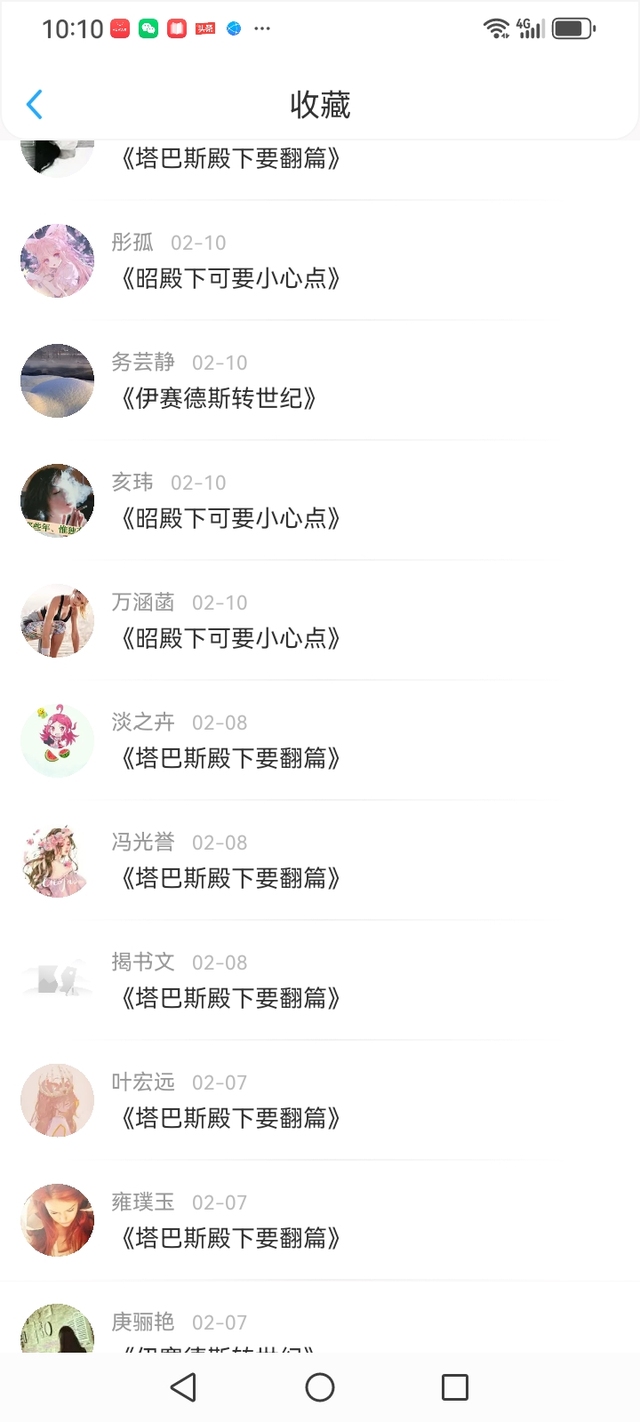
Task: Open 冯光誉's collected item
Action: point(231,878)
